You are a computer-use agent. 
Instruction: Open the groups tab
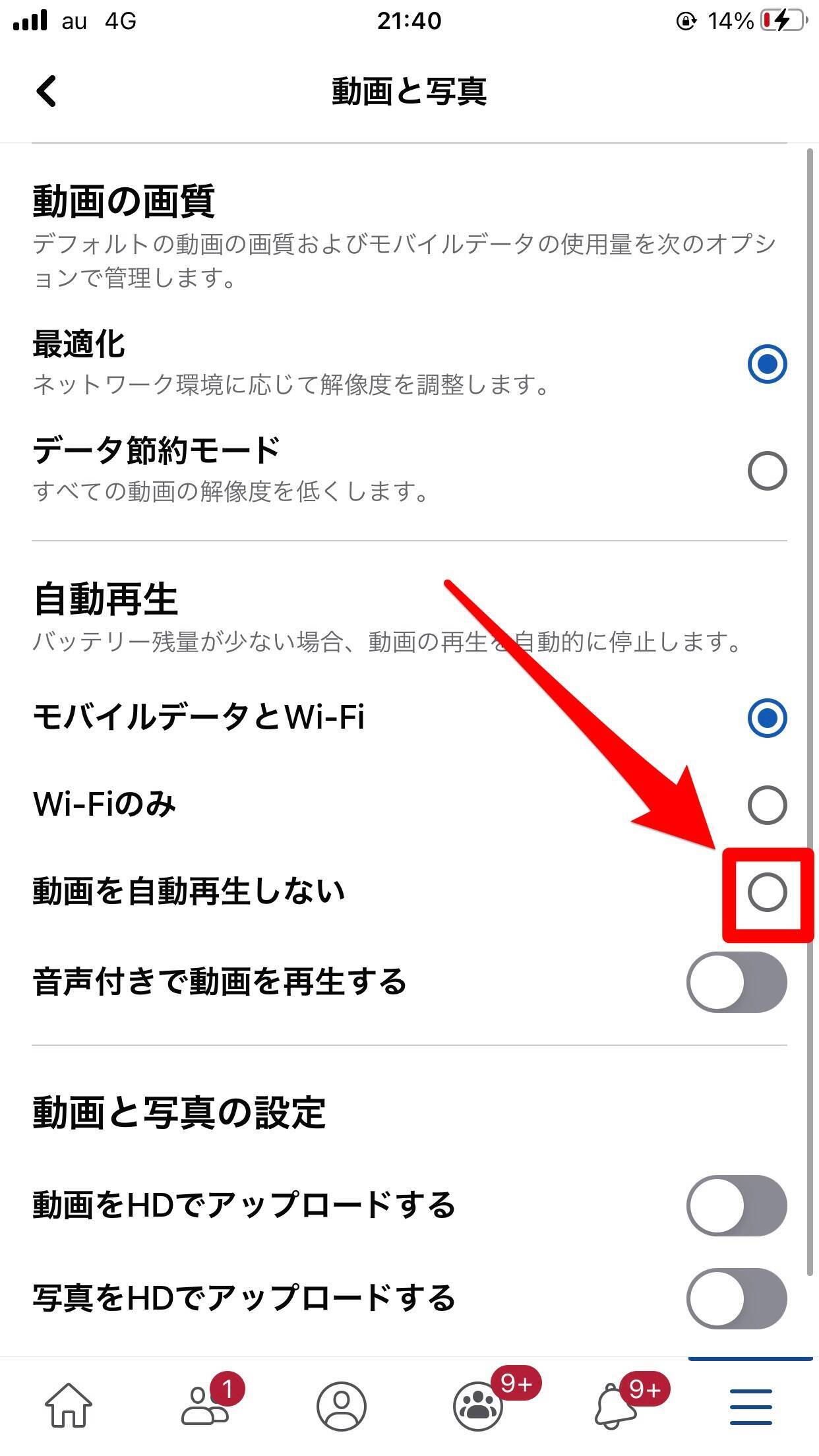click(x=479, y=1406)
